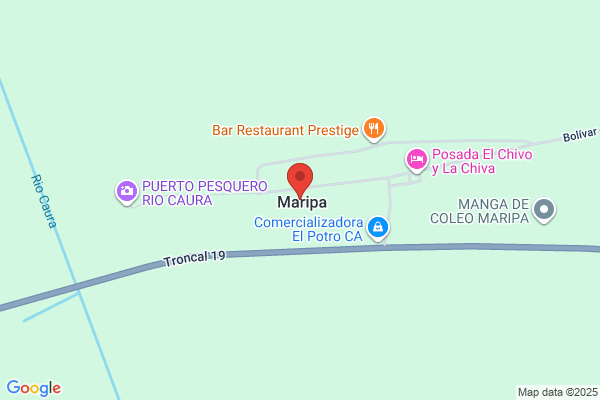Open Bar Restaurant Prestige marker
The width and height of the screenshot is (600, 400).
(374, 129)
